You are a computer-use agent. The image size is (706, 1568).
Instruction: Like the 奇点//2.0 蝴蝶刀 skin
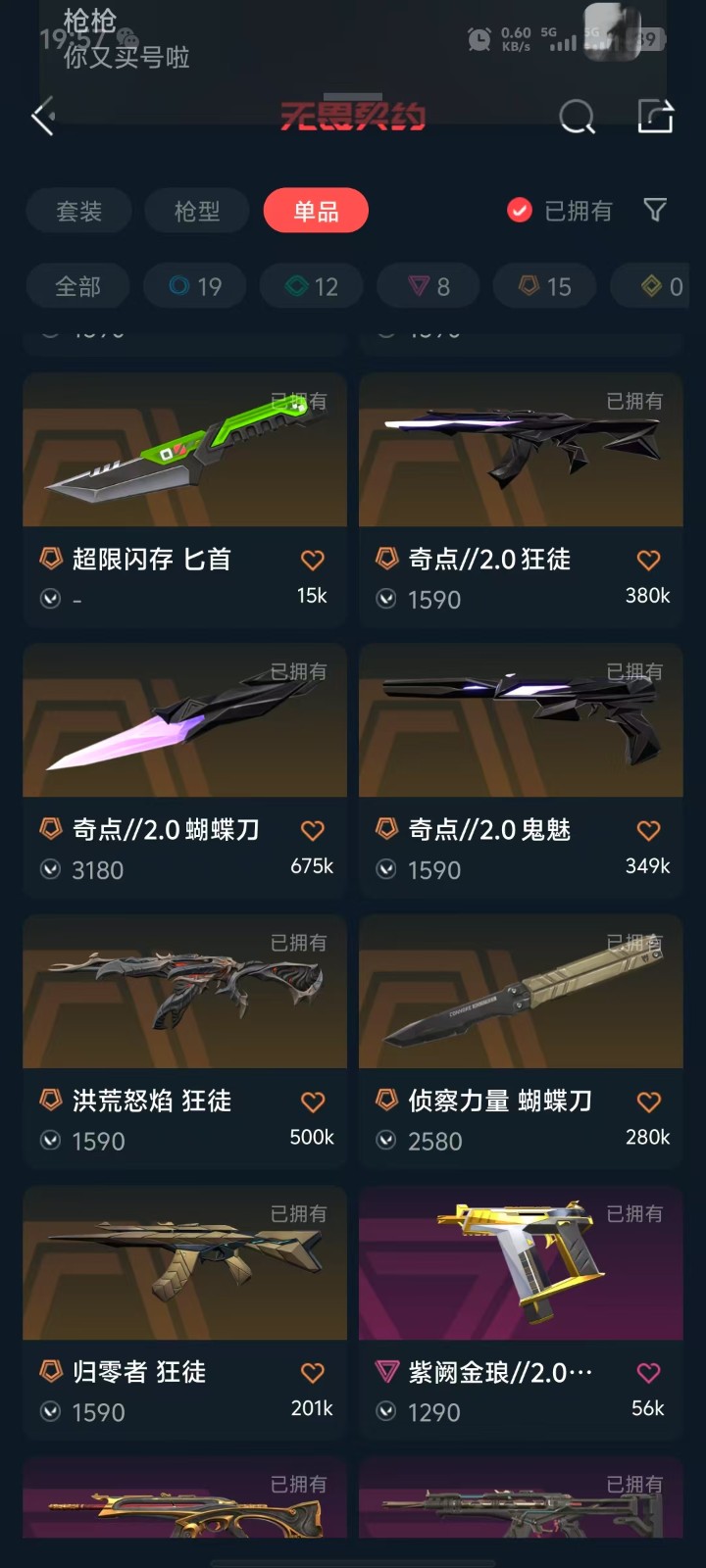coord(312,831)
